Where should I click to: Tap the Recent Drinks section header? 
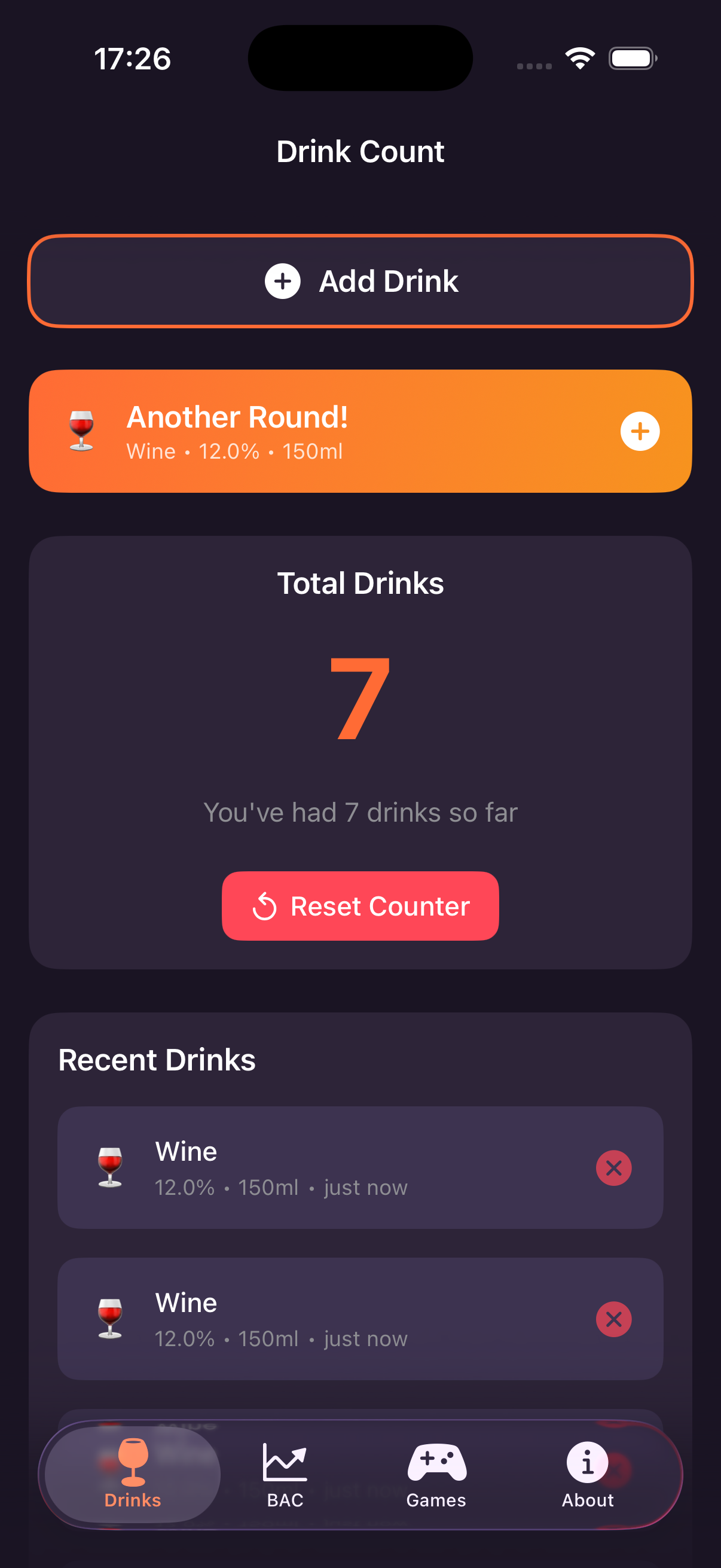(157, 1059)
